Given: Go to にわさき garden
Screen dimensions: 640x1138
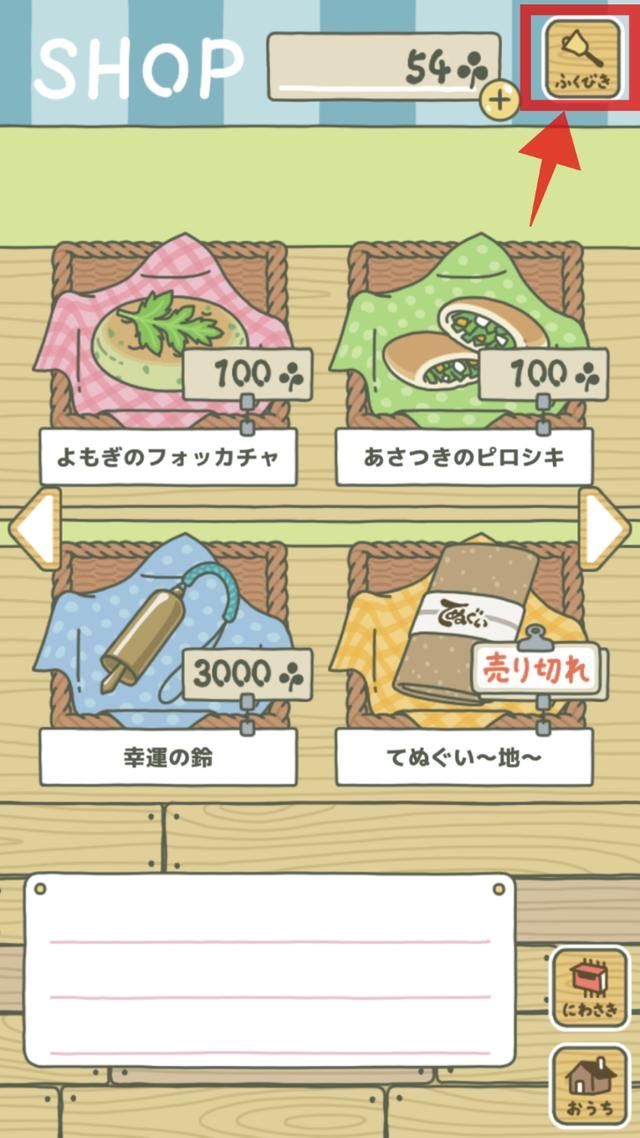Looking at the screenshot, I should coord(589,987).
